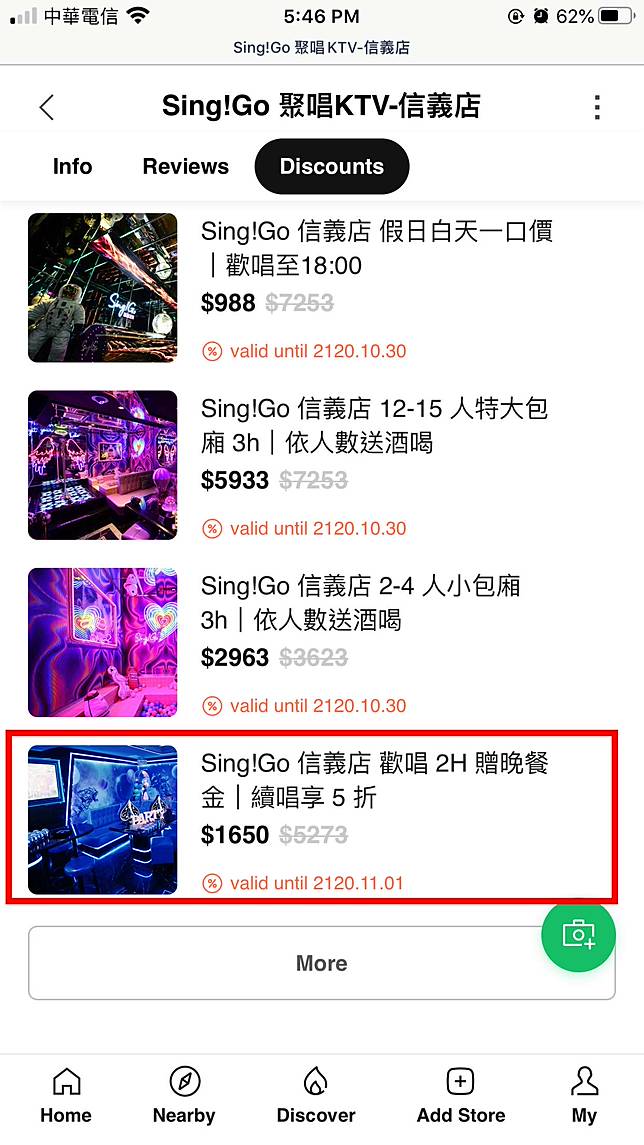Switch to the Discover tab
This screenshot has height=1145, width=644.
[x=316, y=1096]
